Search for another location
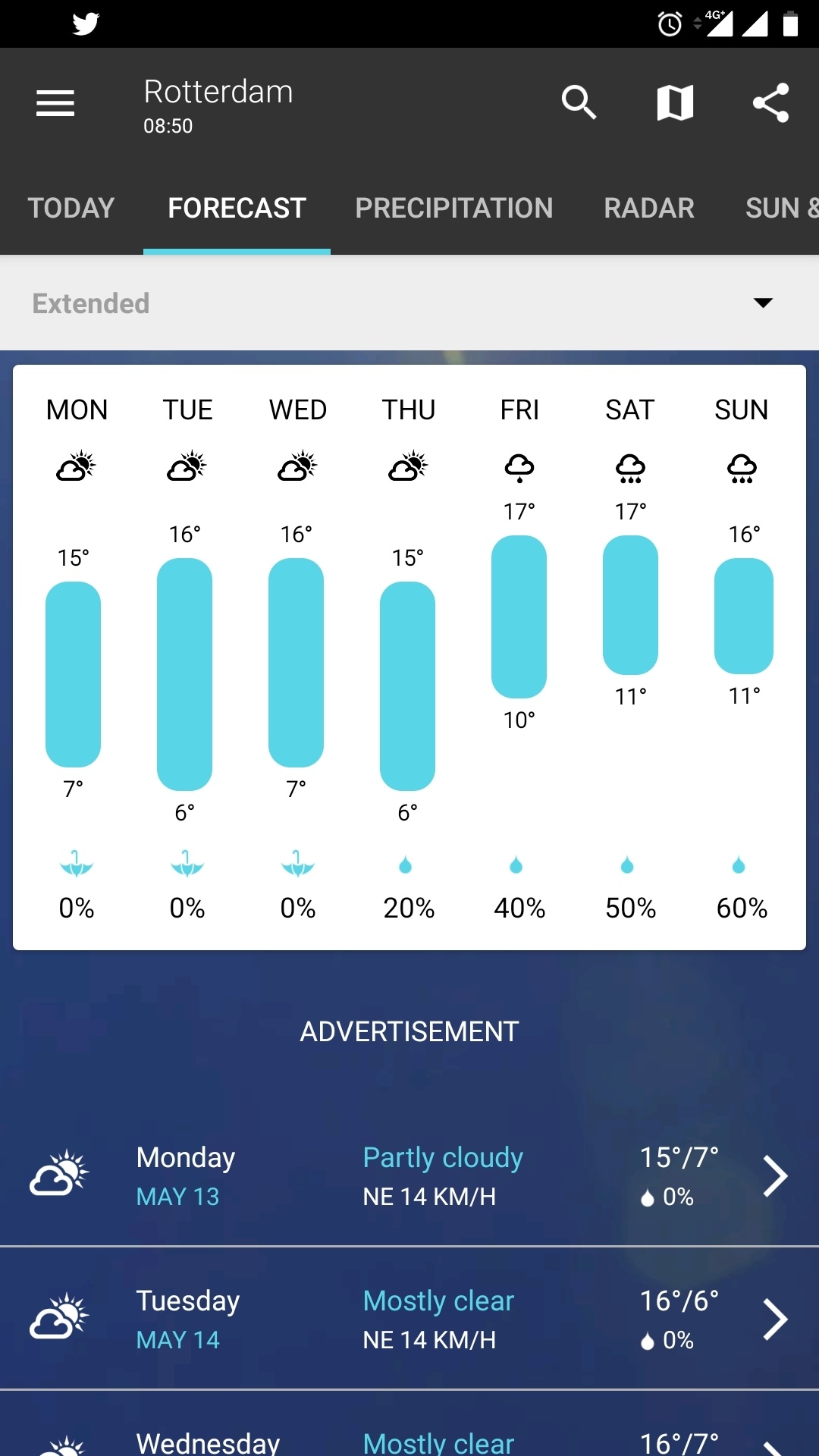Viewport: 819px width, 1456px height. 579,103
